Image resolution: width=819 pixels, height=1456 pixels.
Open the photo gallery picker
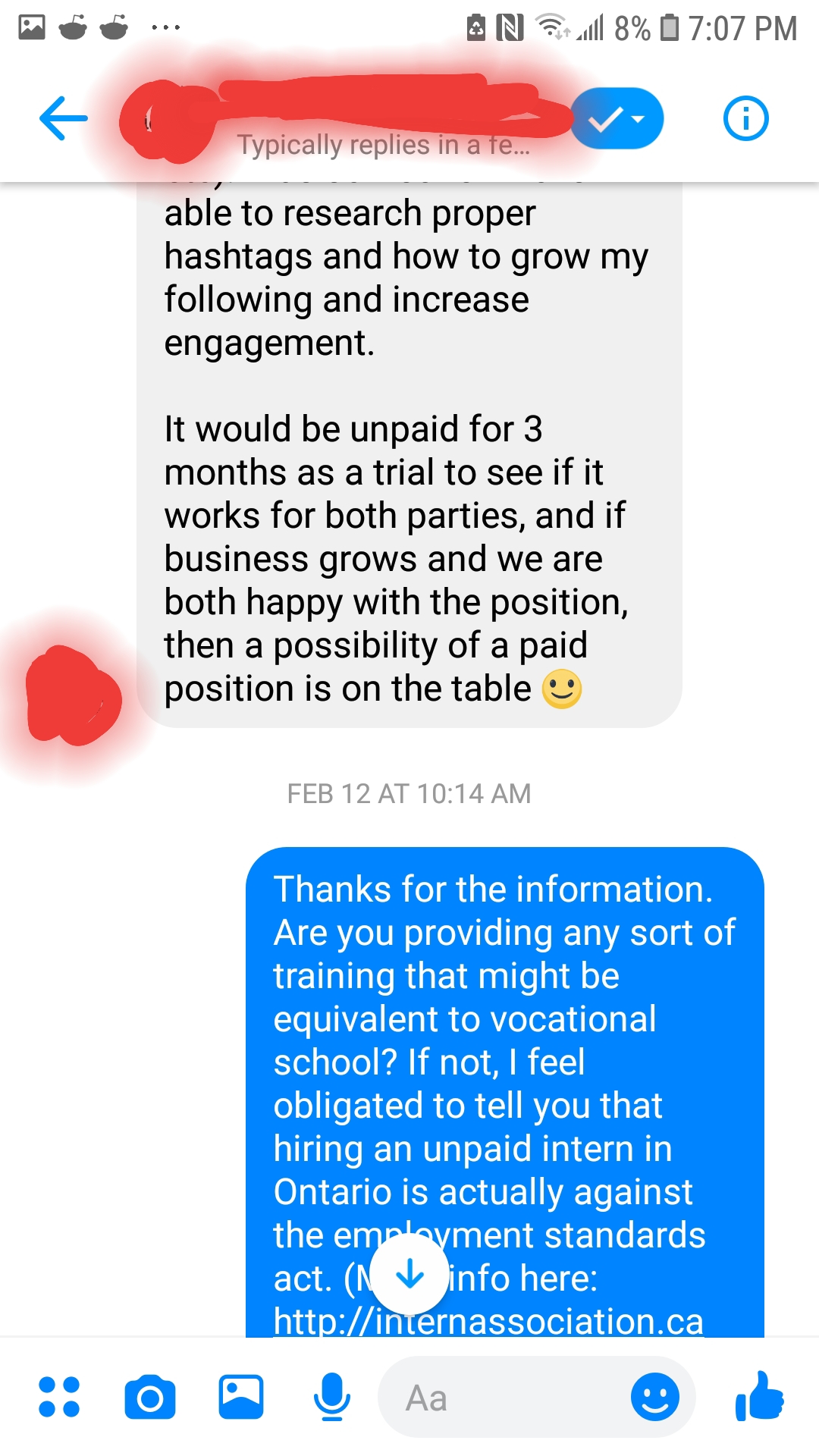pos(241,1397)
